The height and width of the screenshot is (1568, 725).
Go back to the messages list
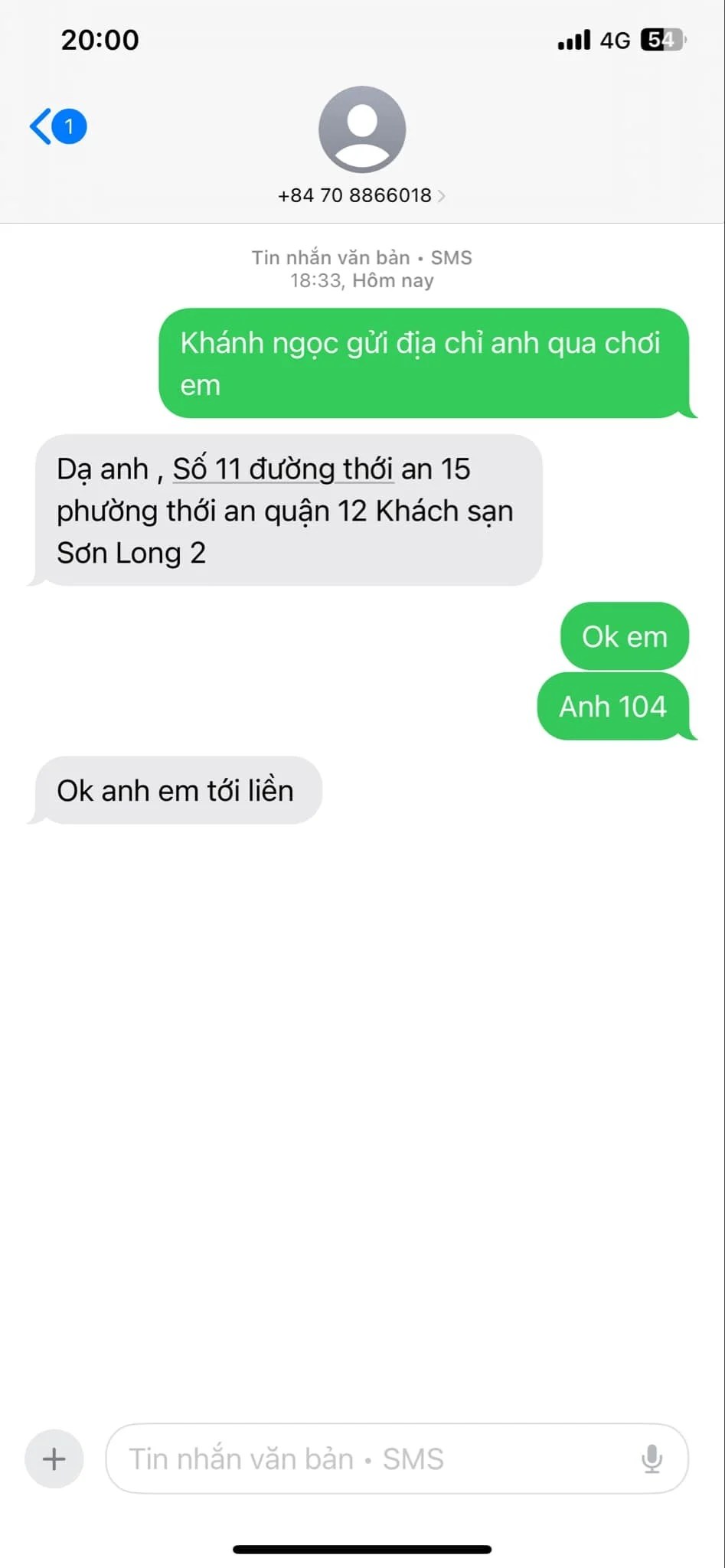[x=56, y=126]
